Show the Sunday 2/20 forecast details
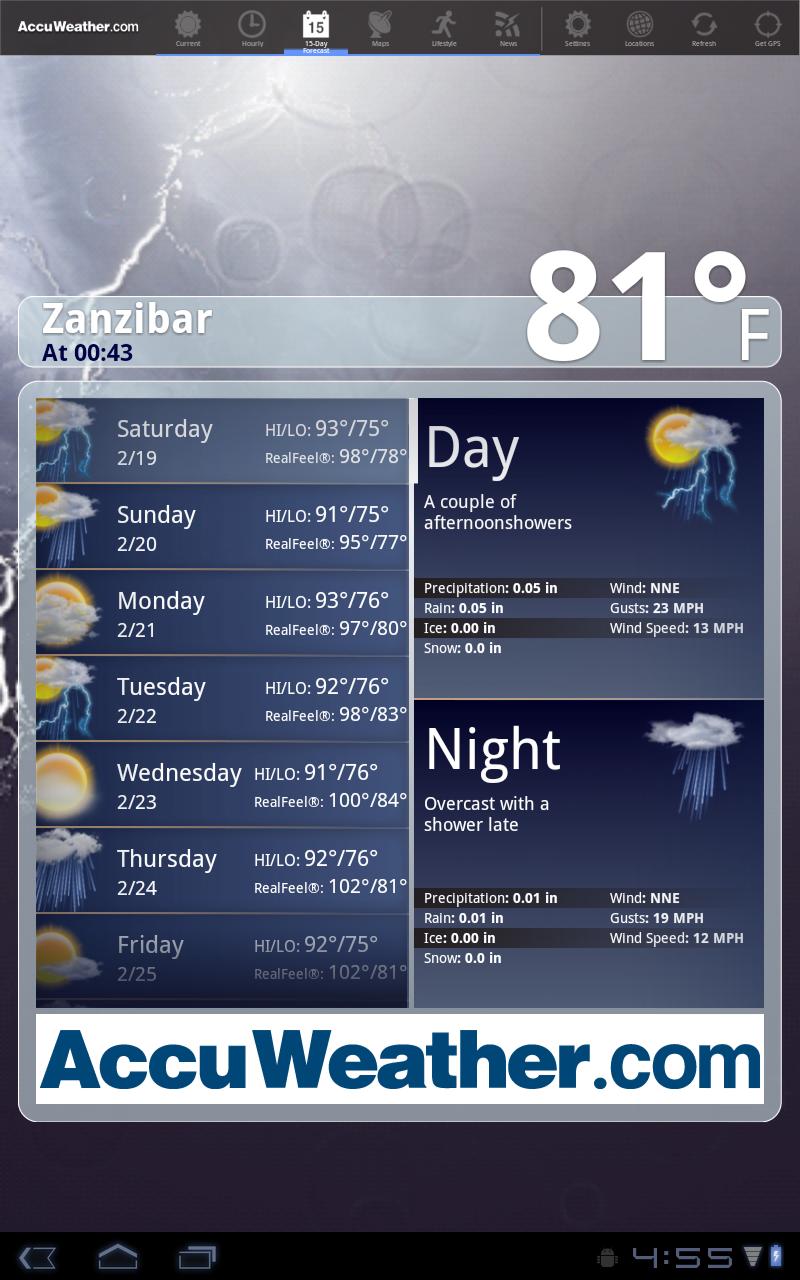 coord(222,527)
